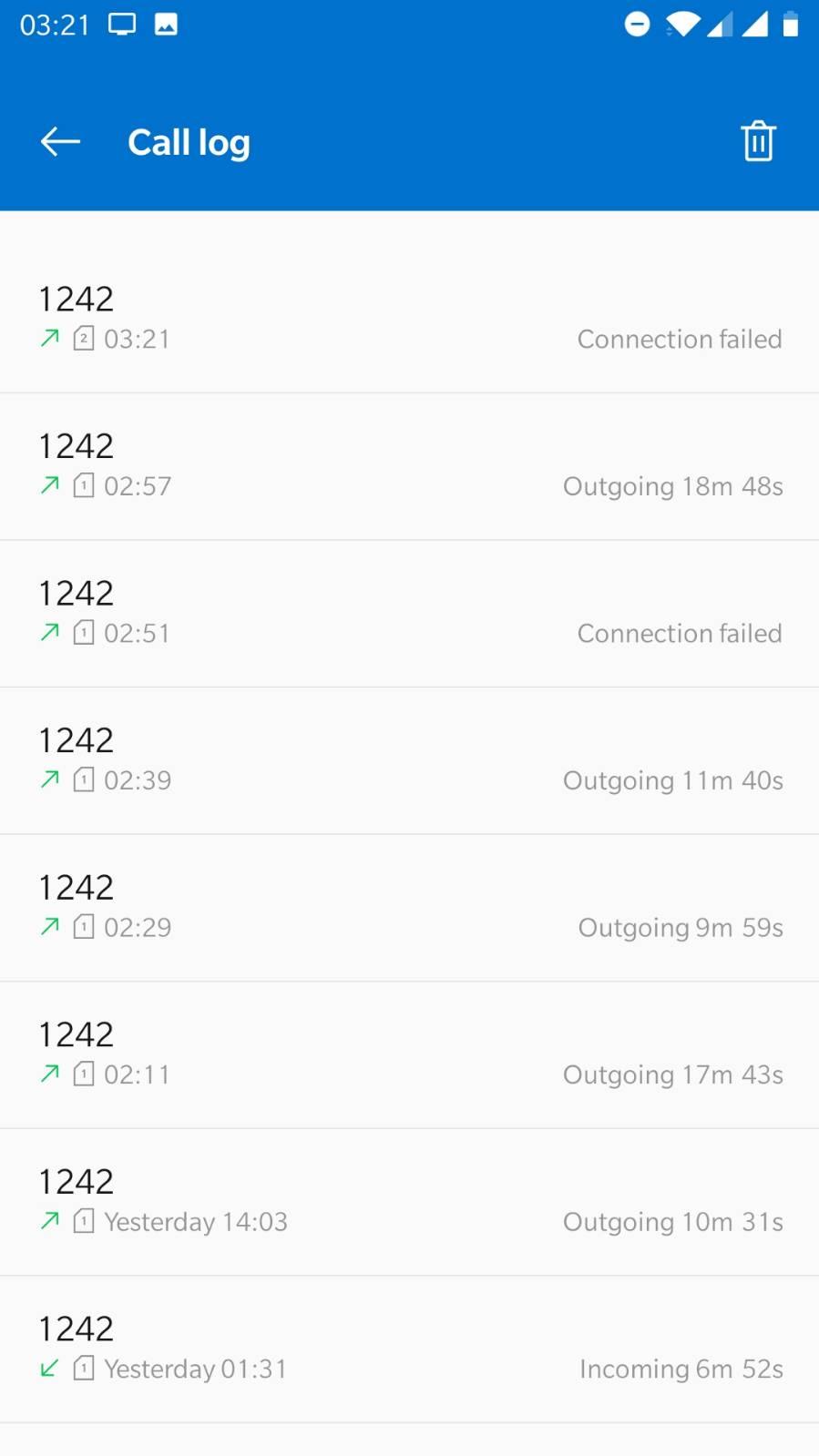Open the Yesterday 01:31 incoming call
Screen dimensions: 819x1456
(409, 1349)
